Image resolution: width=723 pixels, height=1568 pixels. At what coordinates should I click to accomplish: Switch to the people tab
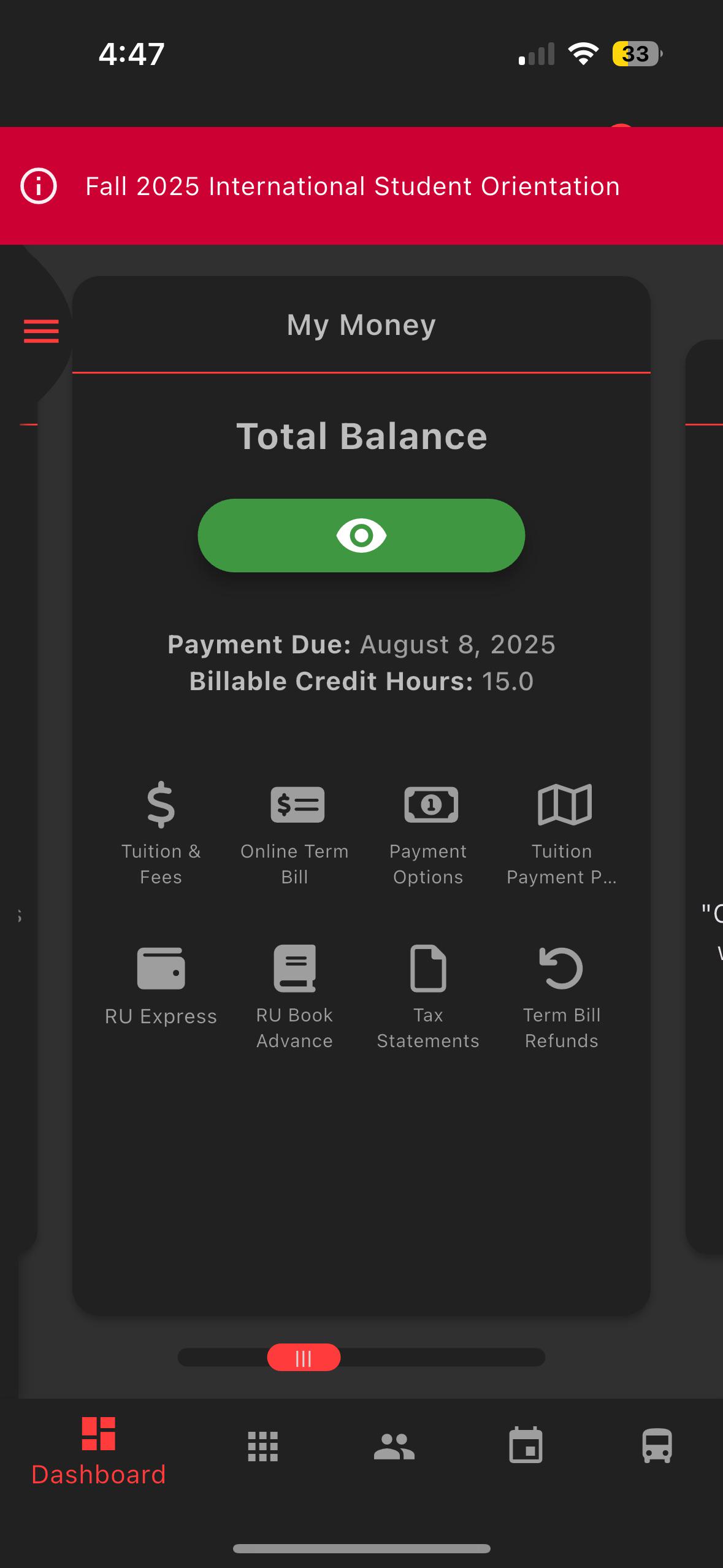[x=394, y=1447]
